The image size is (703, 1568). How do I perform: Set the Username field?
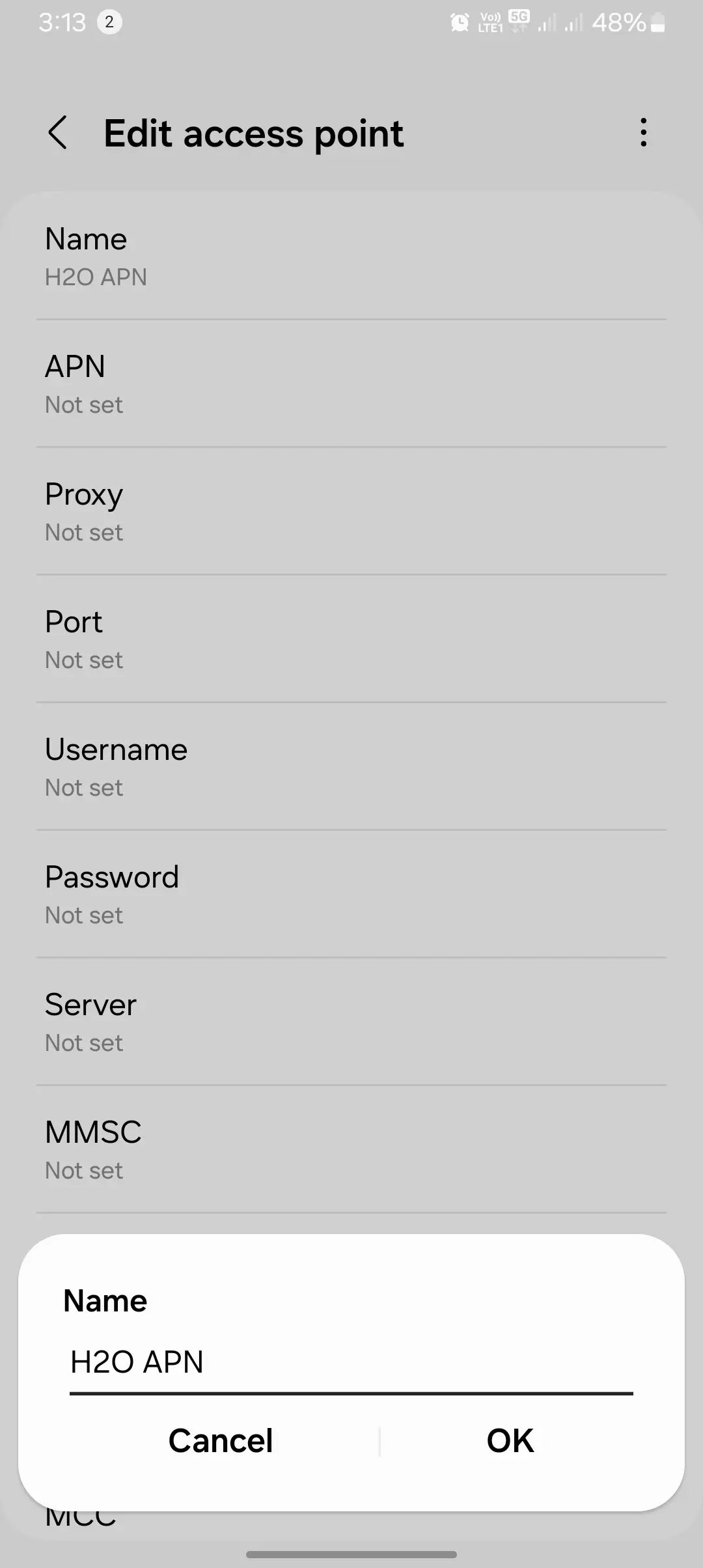coord(351,767)
